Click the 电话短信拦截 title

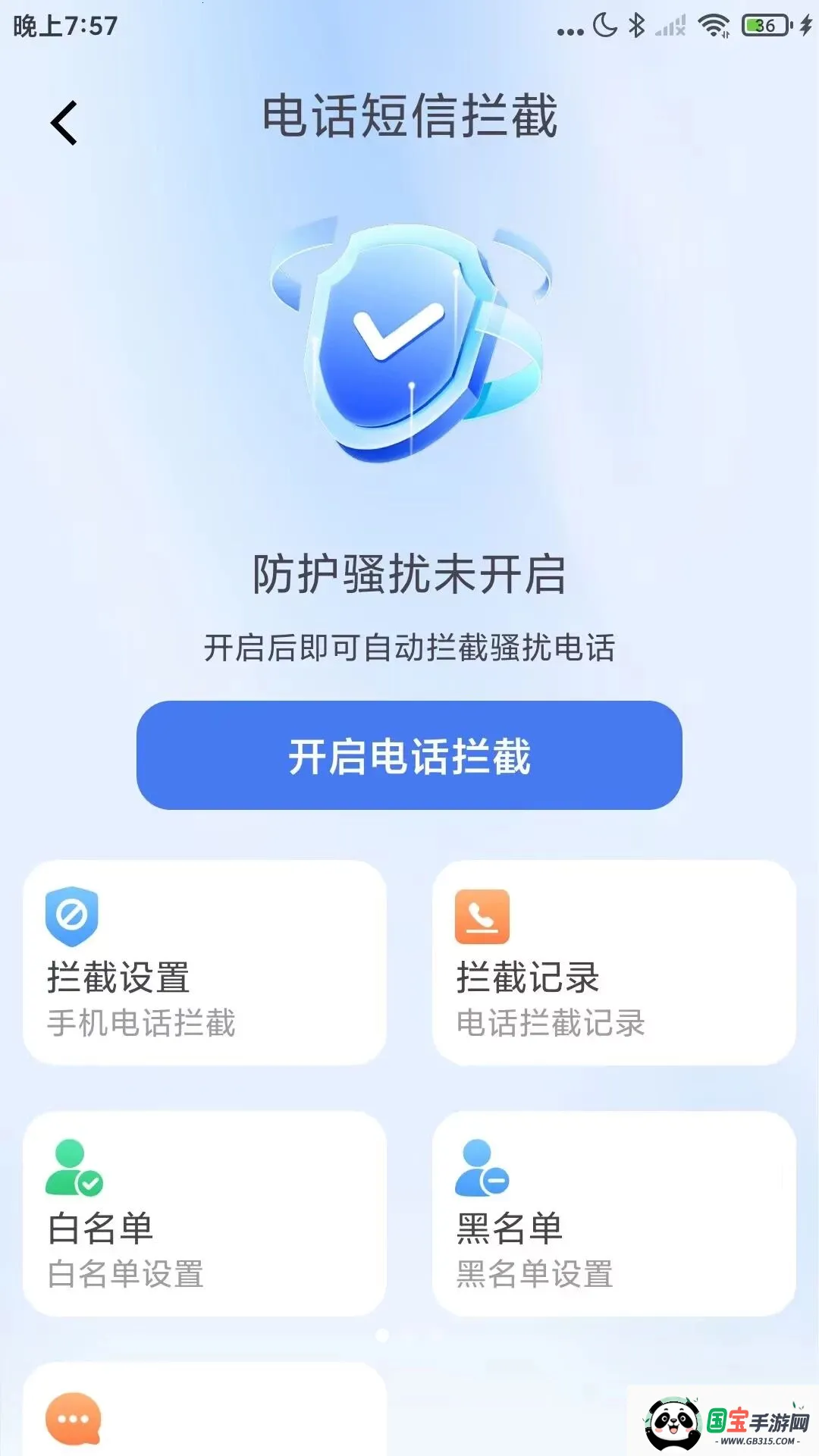(409, 121)
